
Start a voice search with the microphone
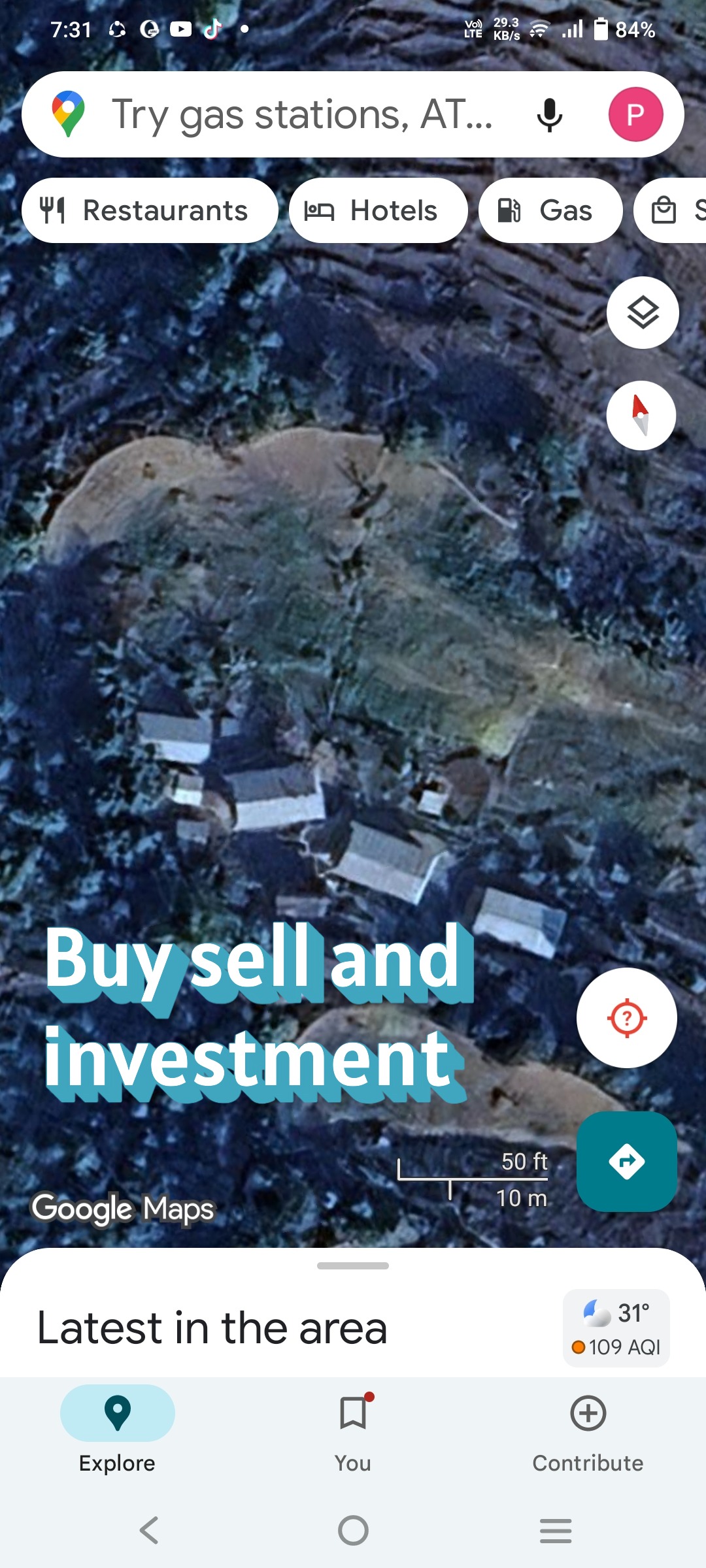549,115
